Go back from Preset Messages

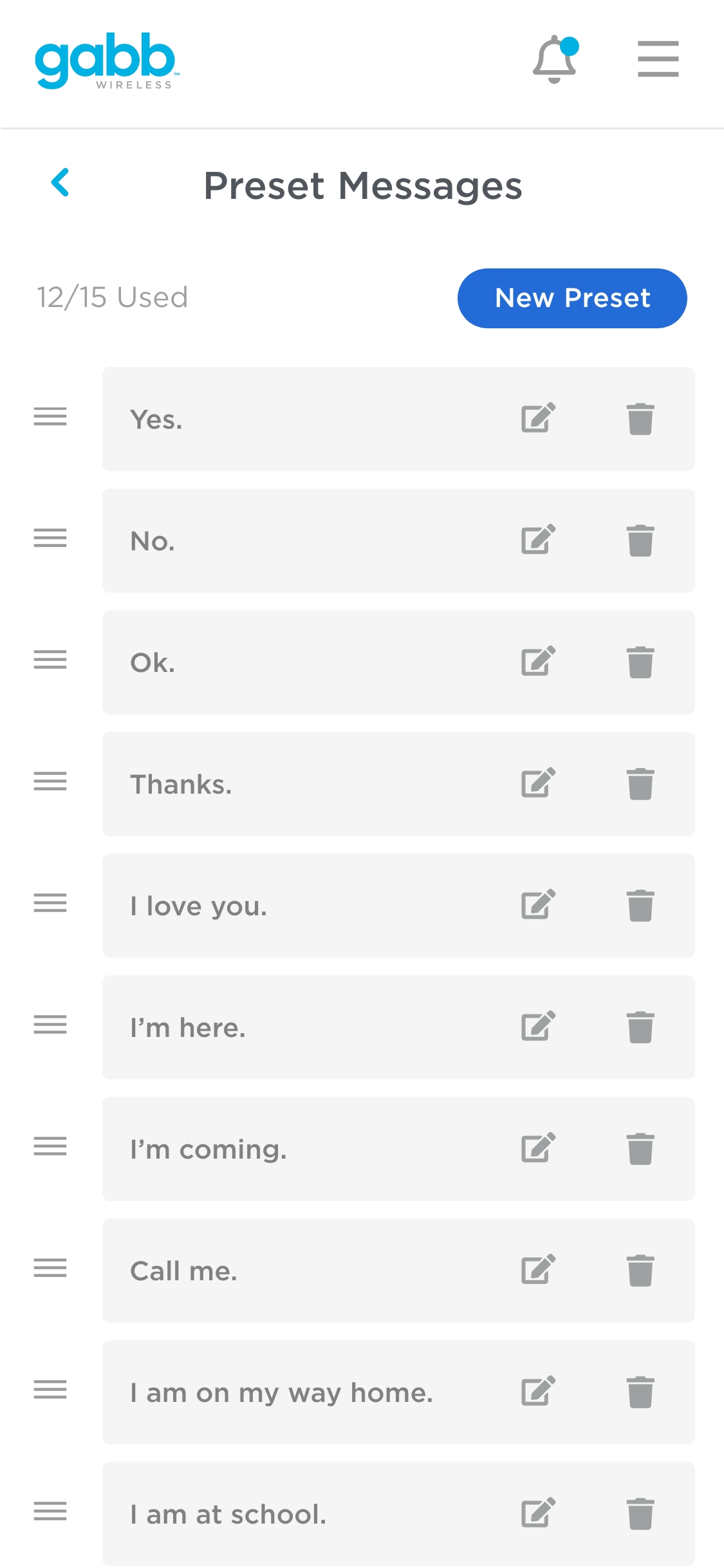point(60,182)
